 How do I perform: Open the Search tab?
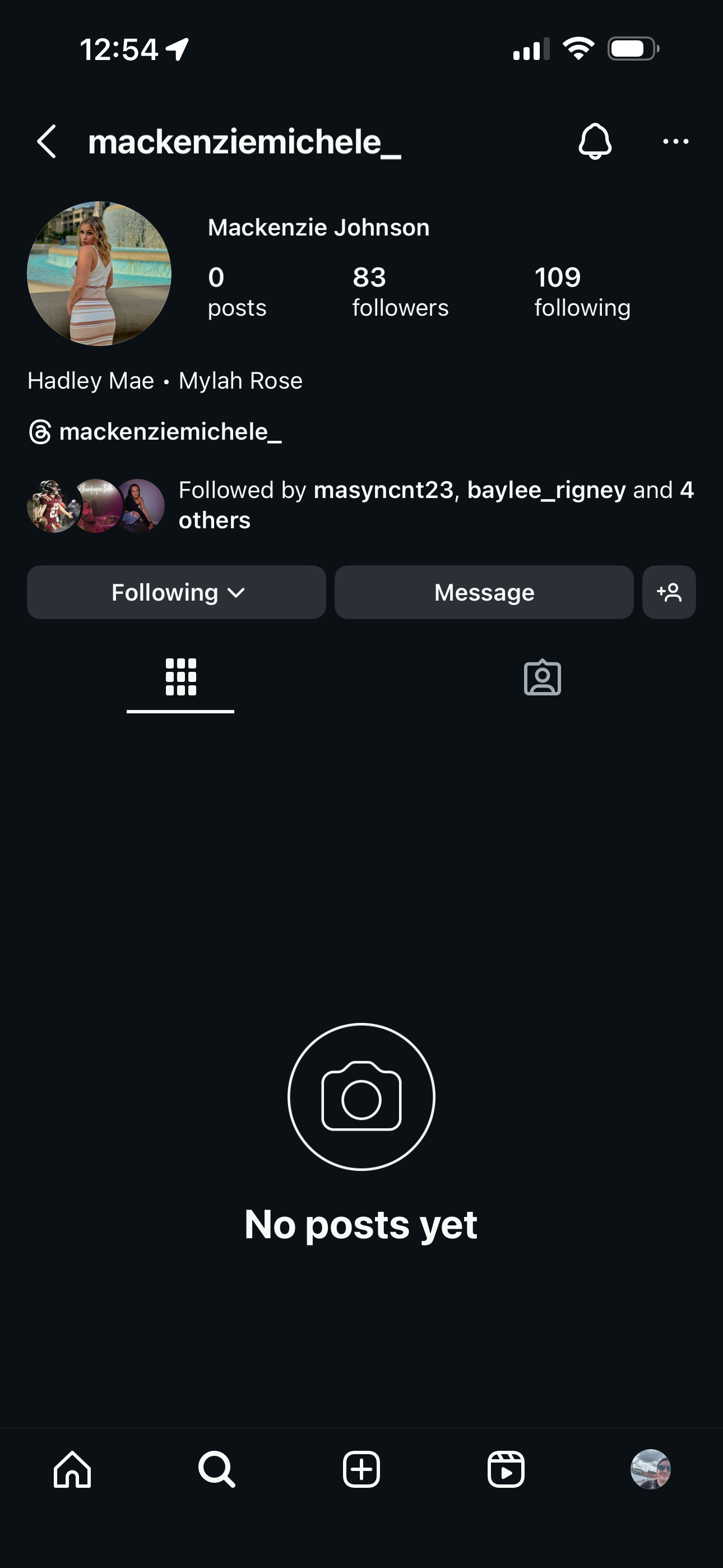tap(217, 1469)
